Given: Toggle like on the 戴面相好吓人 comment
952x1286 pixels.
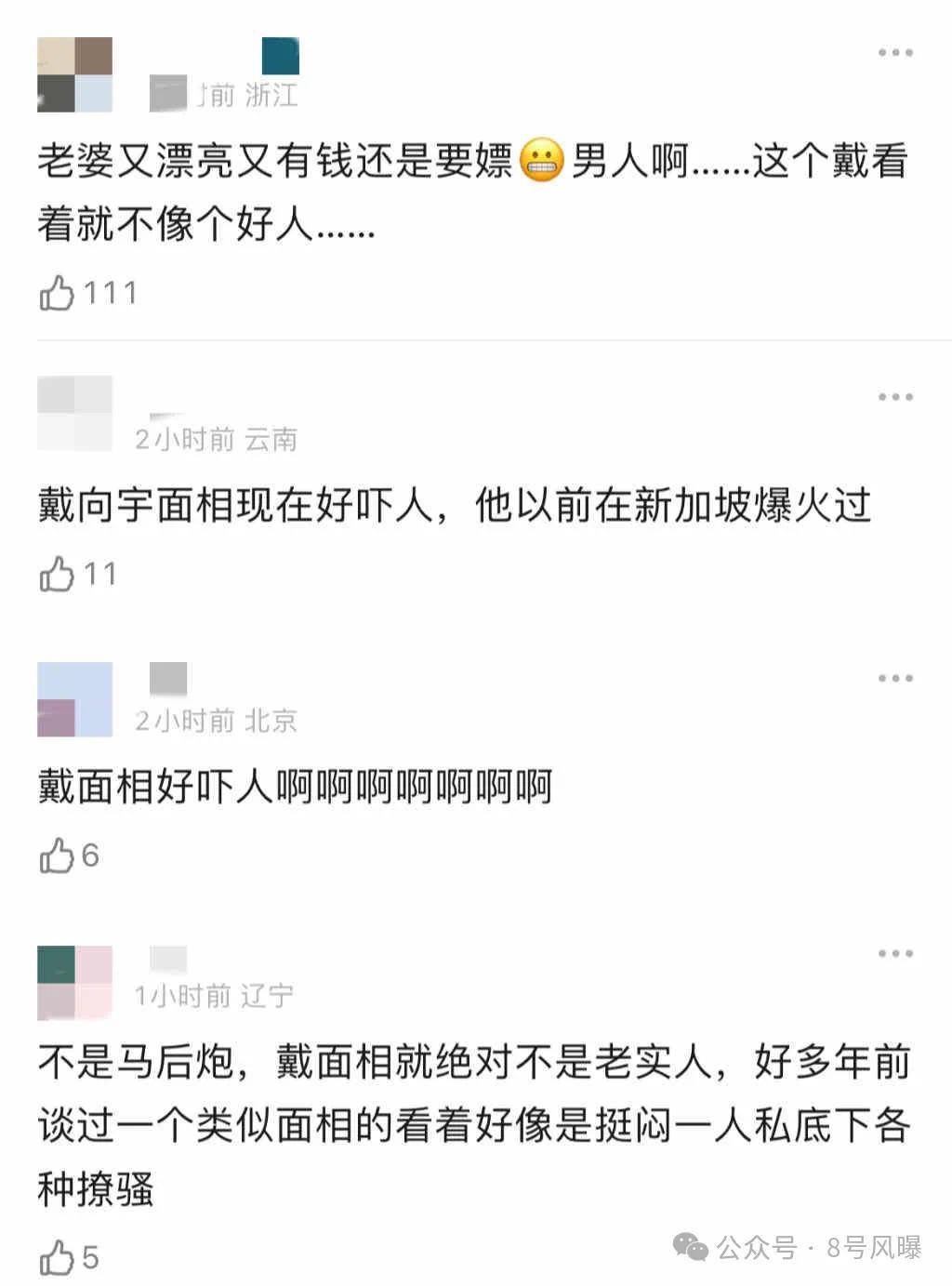Looking at the screenshot, I should [x=59, y=856].
